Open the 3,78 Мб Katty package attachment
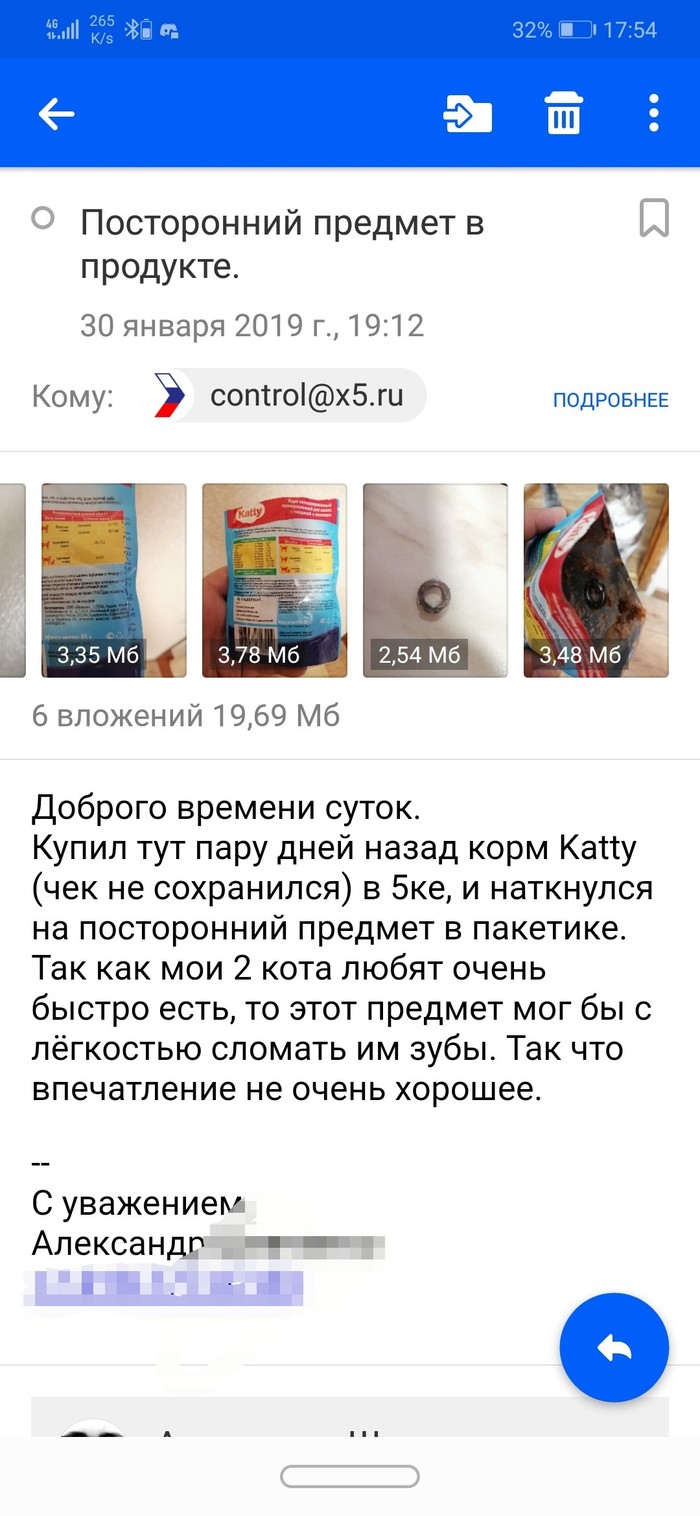Screen dimensions: 700x1516 coord(274,580)
